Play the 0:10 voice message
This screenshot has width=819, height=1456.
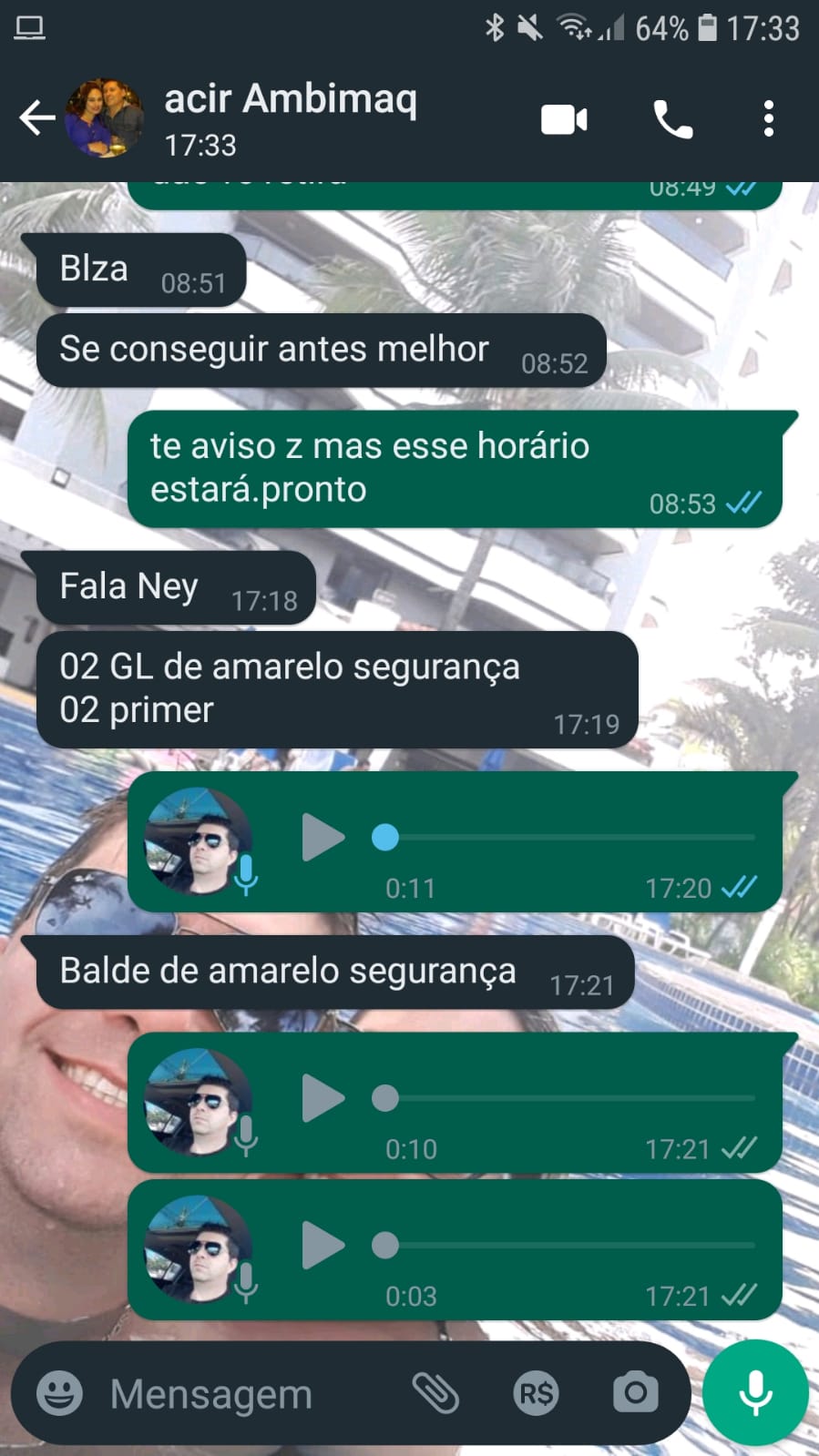pyautogui.click(x=322, y=1098)
